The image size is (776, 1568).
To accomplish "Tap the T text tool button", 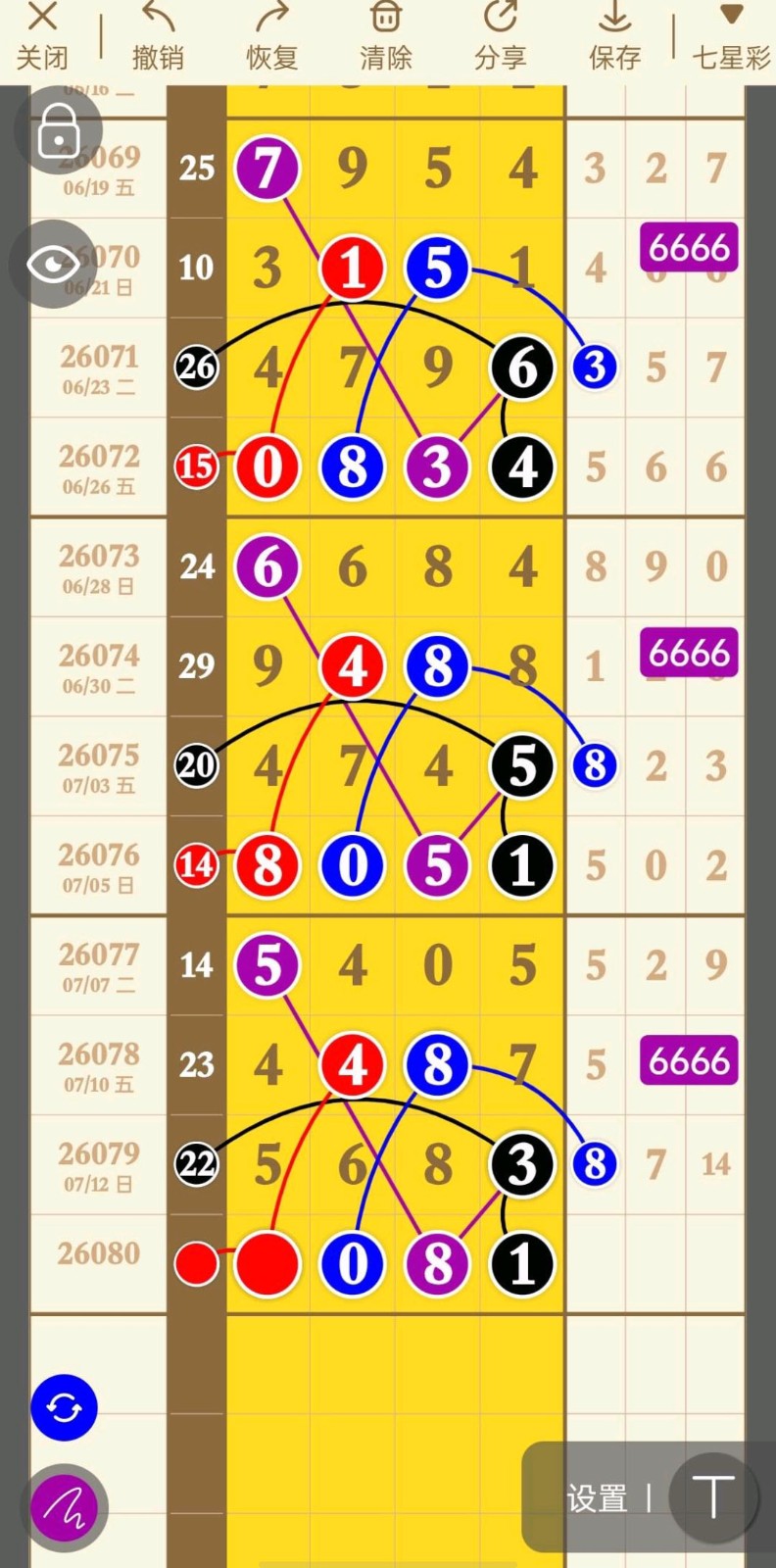I will [713, 1497].
